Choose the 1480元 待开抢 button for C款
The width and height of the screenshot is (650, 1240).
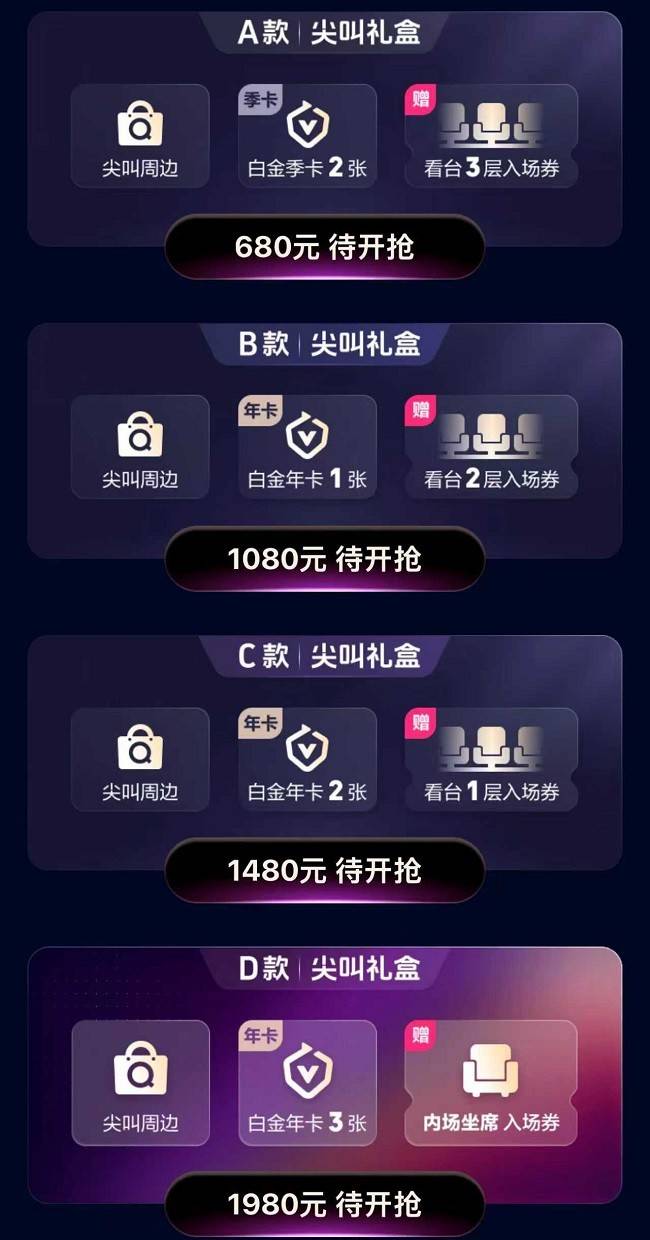[324, 871]
